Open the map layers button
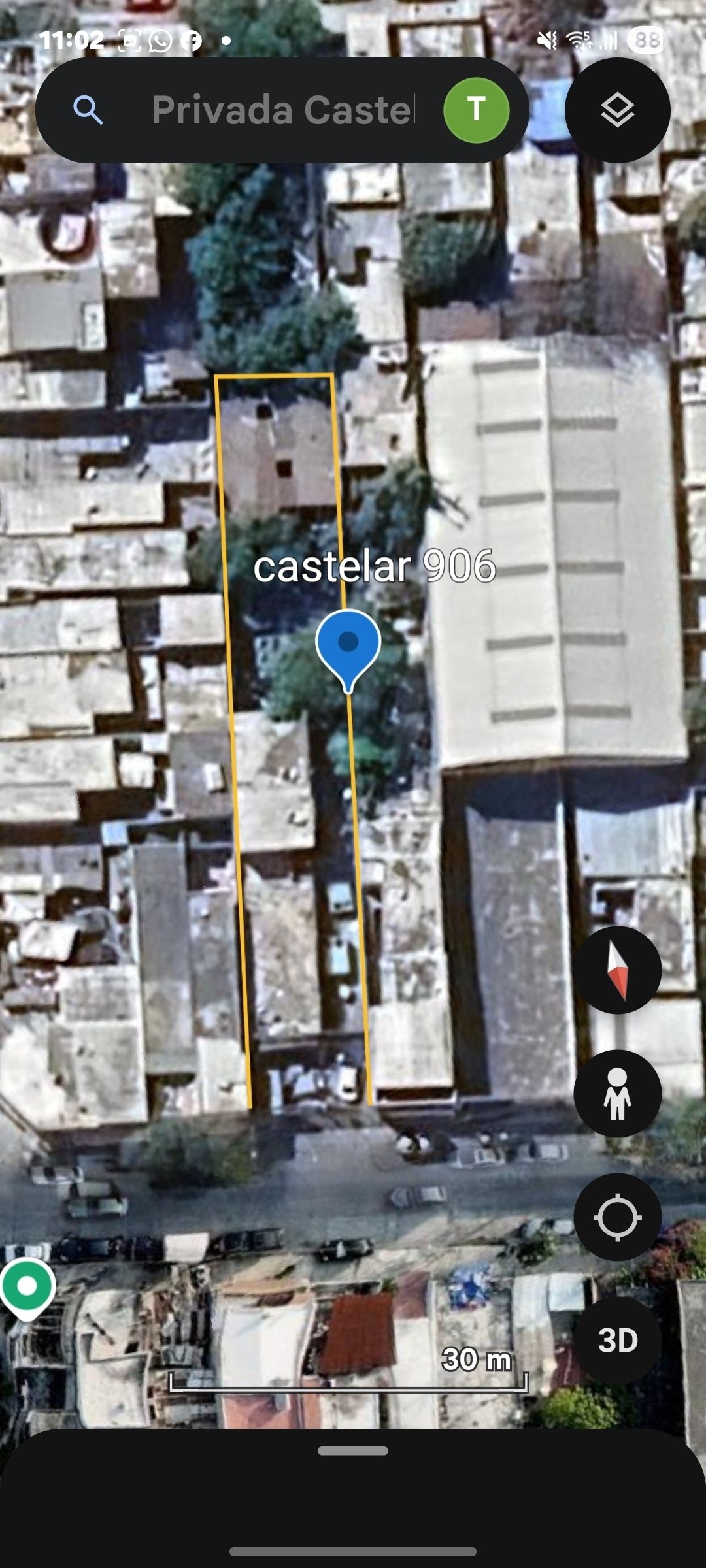The height and width of the screenshot is (1568, 706). (617, 110)
